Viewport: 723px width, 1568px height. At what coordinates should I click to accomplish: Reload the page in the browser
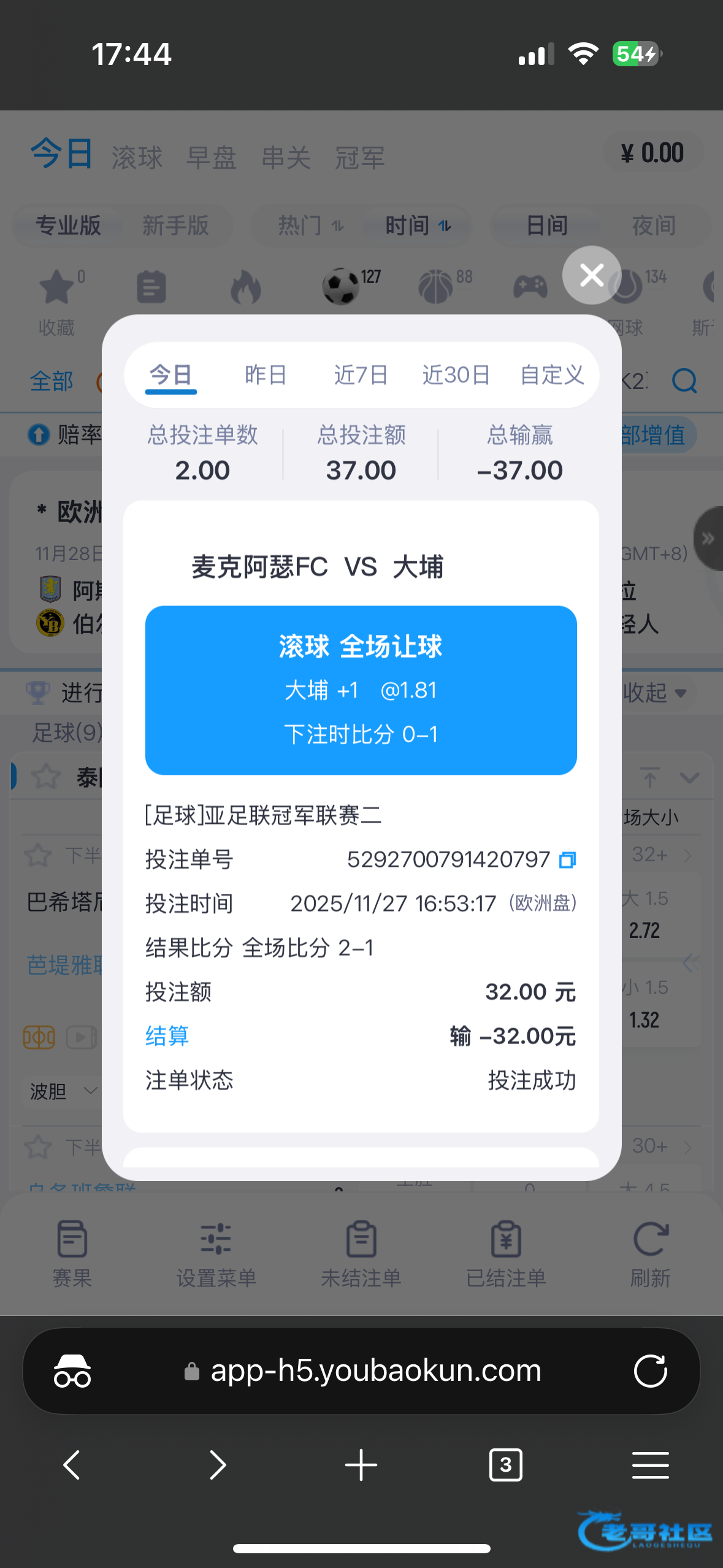[x=650, y=1371]
